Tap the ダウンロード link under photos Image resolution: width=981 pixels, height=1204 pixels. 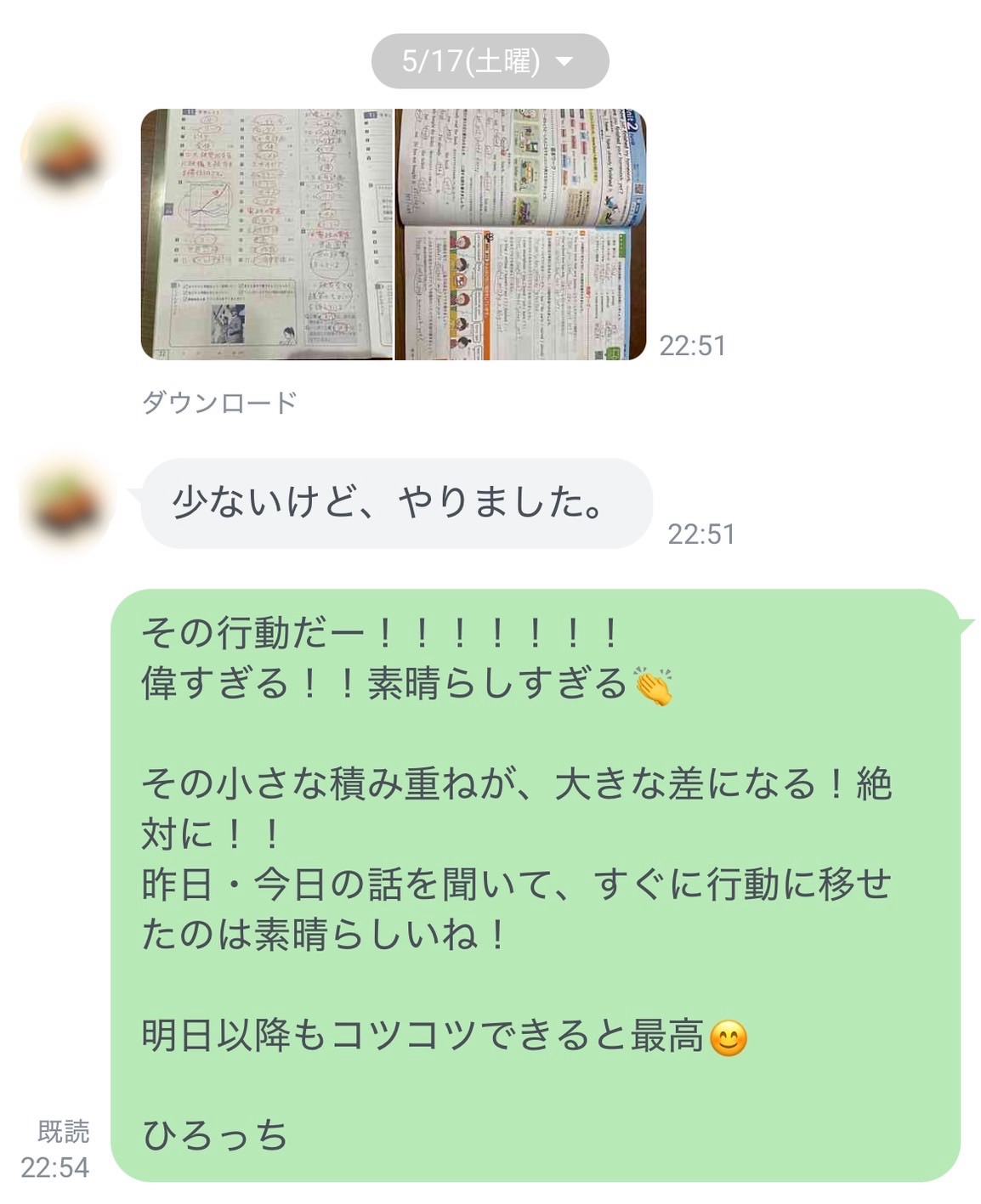[x=219, y=402]
